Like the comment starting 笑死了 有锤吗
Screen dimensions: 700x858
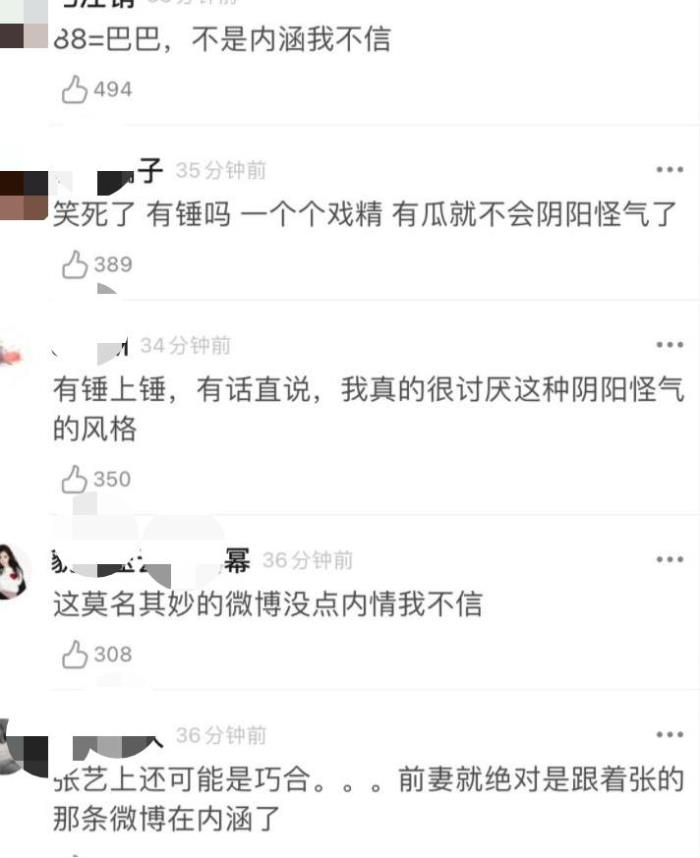[76, 265]
